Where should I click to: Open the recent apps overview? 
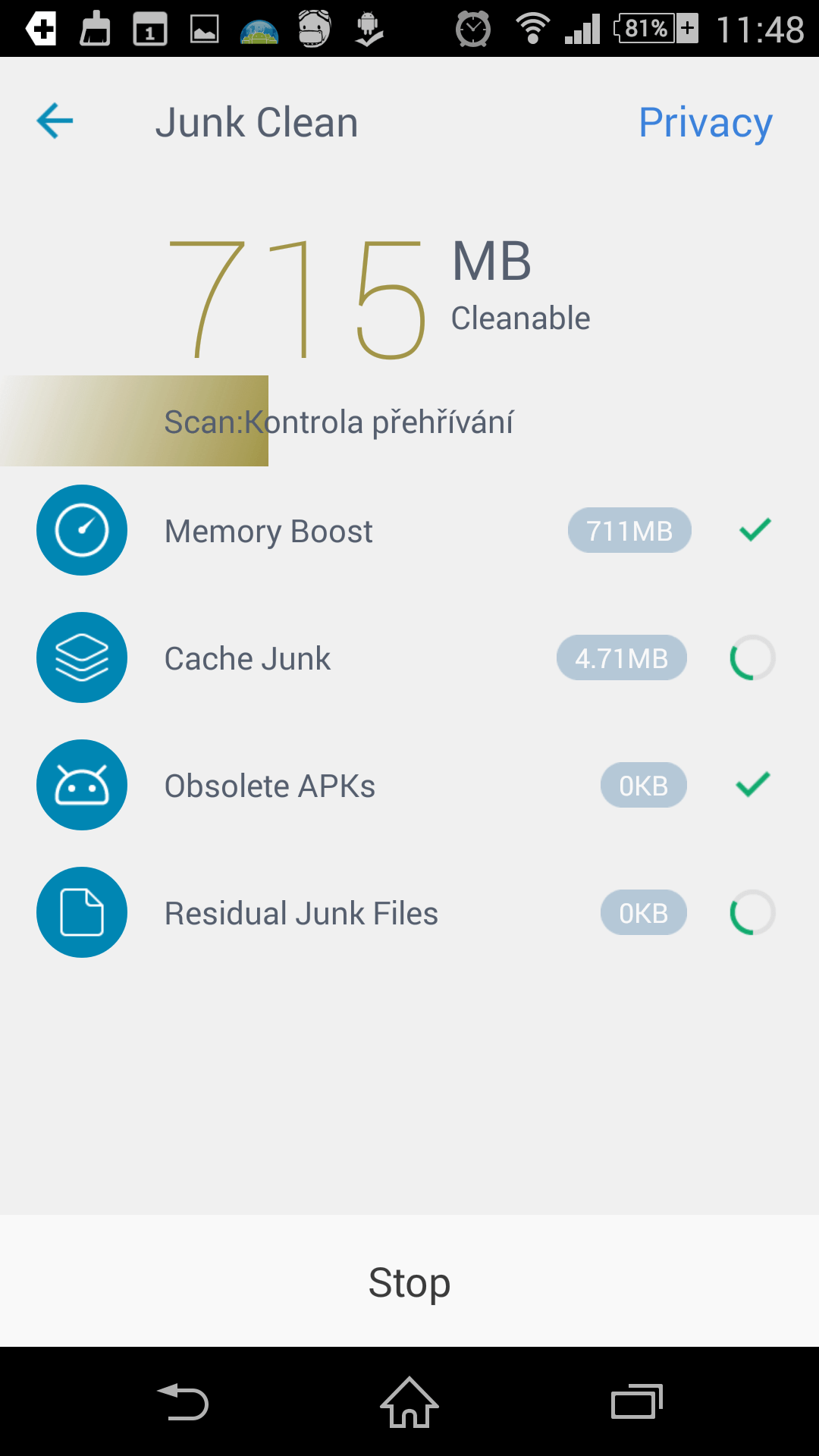(637, 1402)
